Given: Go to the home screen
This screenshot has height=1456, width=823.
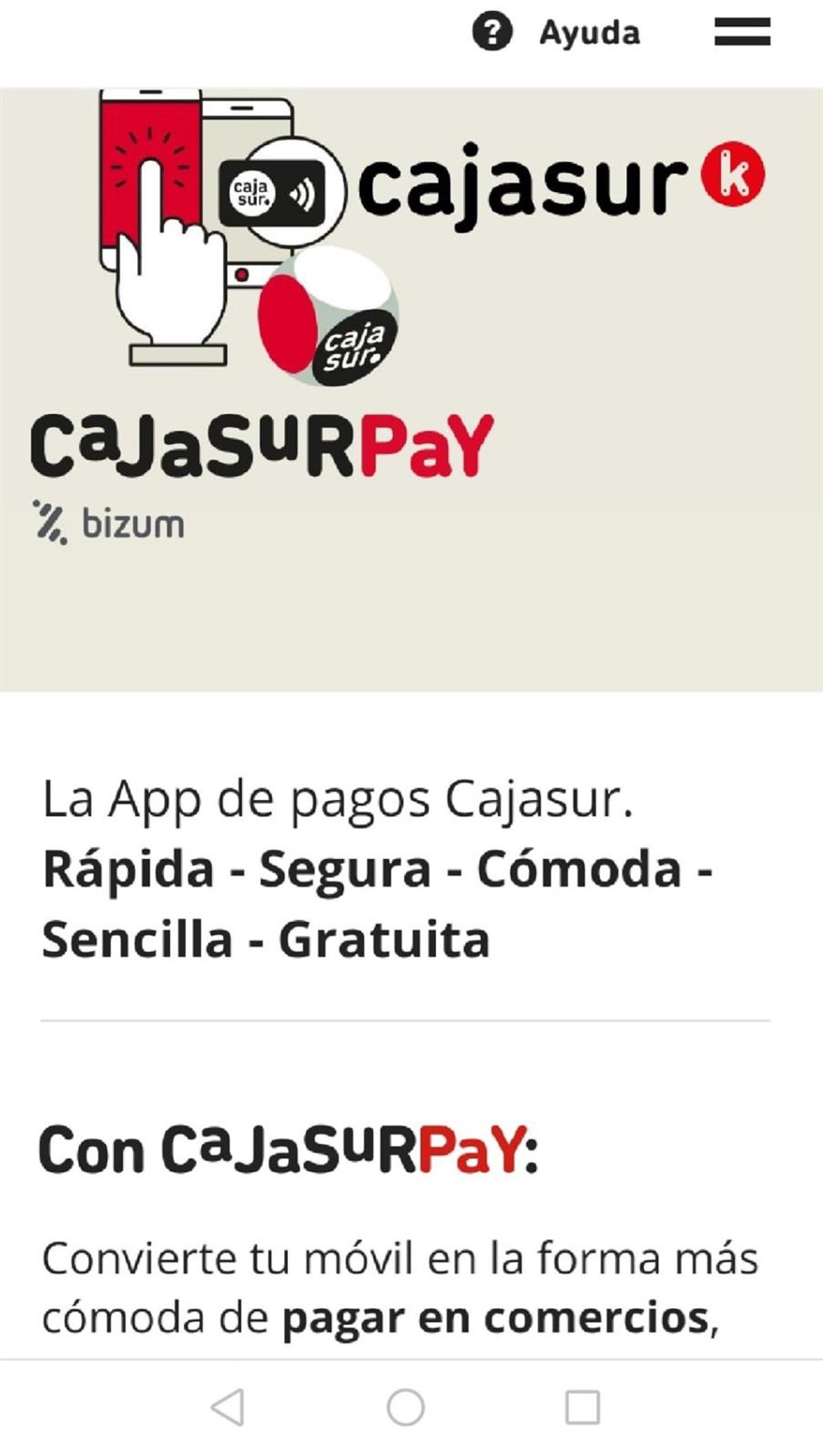Looking at the screenshot, I should (x=405, y=1407).
